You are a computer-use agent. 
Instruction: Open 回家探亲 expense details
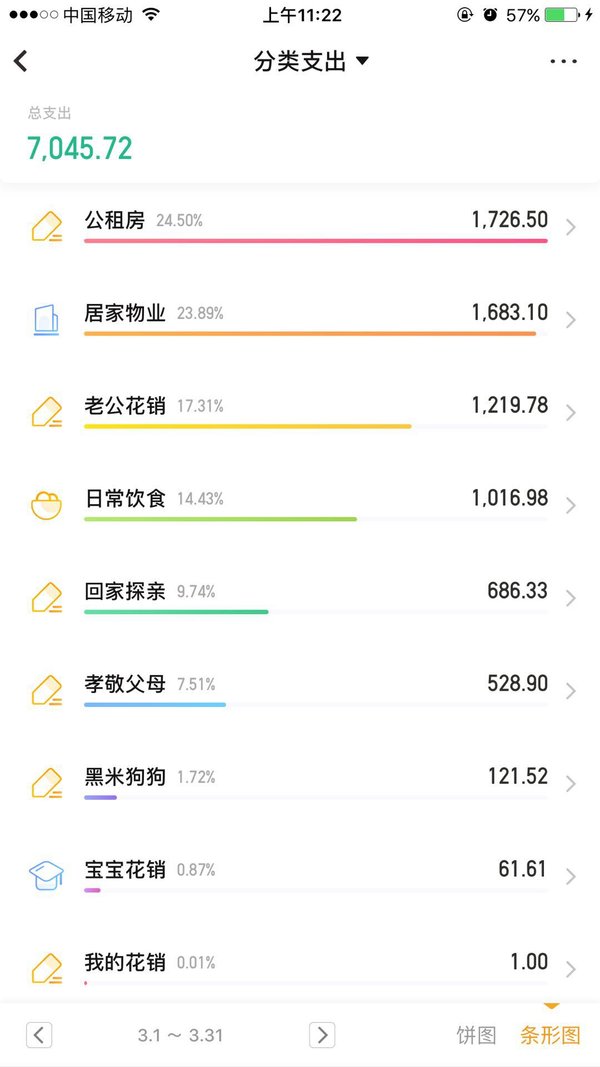click(300, 597)
